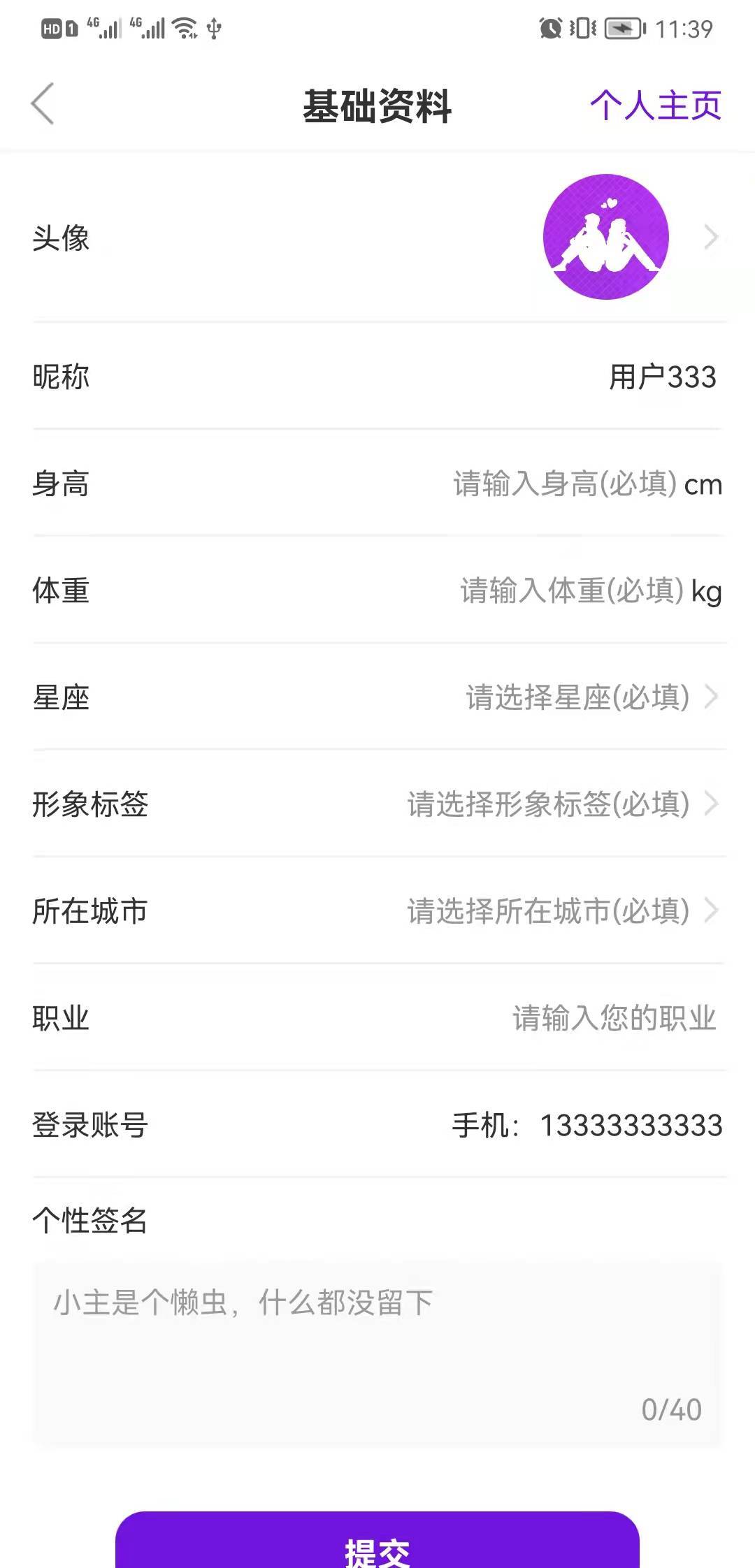Change the 头像 avatar picture
Image resolution: width=755 pixels, height=1568 pixels.
click(x=605, y=237)
